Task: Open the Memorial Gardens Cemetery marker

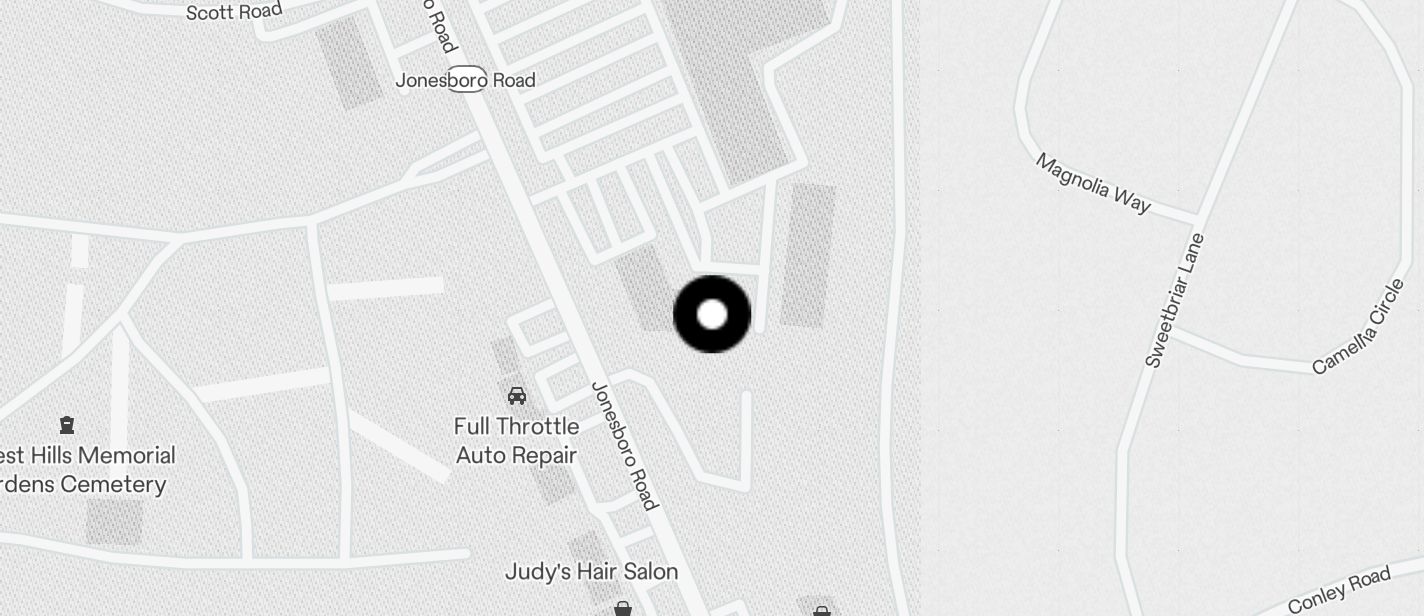Action: point(67,426)
